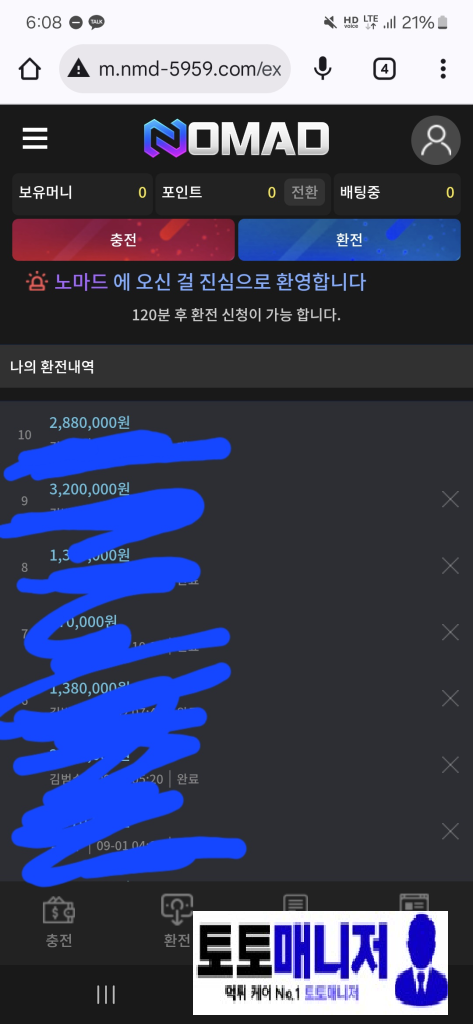
Task: Open the hamburger drawer menu
Action: pos(35,138)
